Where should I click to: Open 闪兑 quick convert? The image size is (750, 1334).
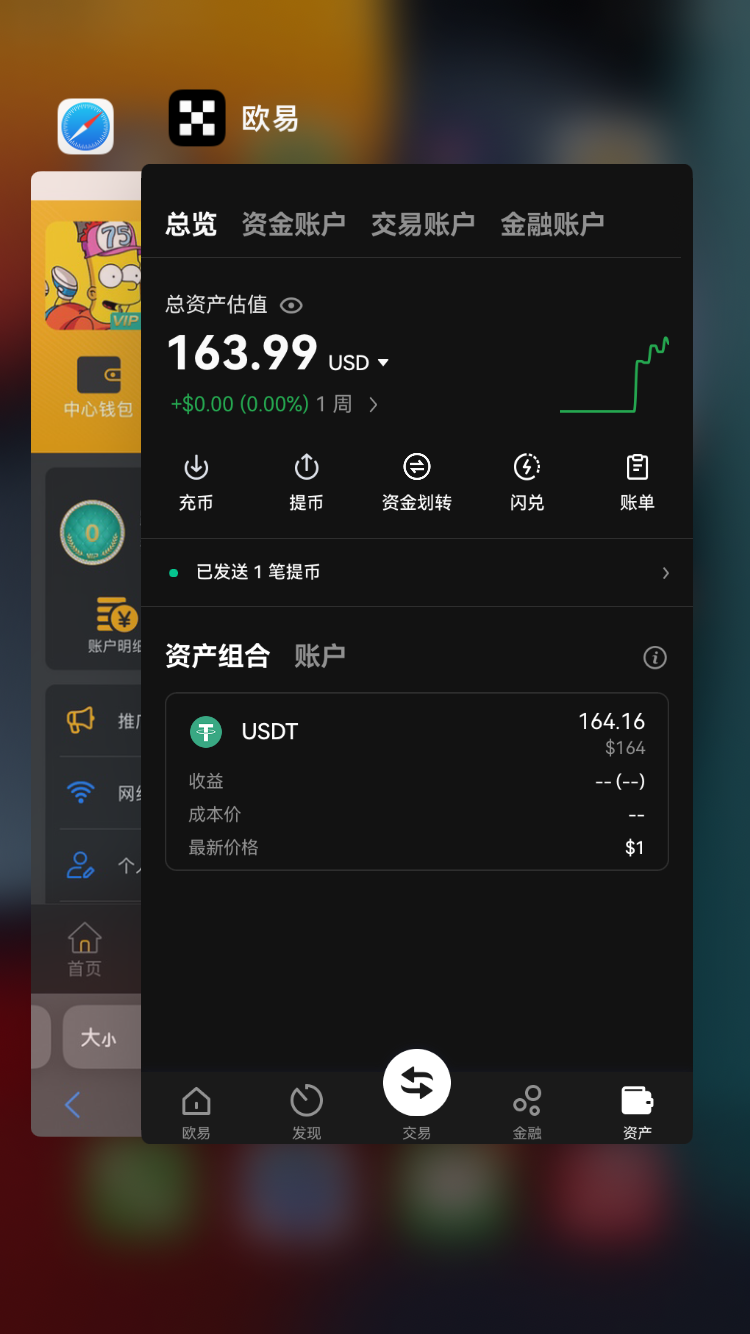point(527,482)
